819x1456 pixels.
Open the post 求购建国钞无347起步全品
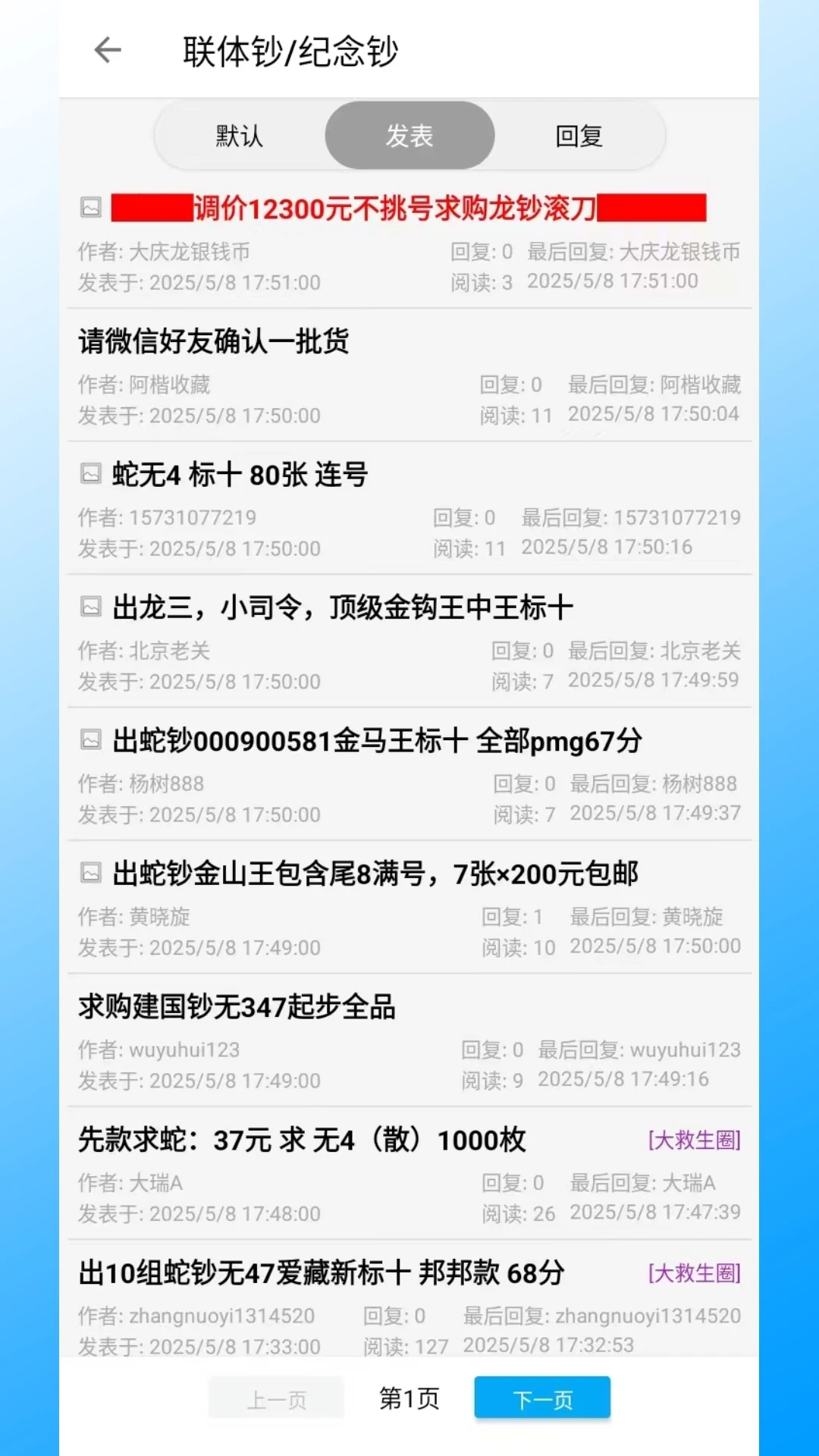click(237, 1007)
